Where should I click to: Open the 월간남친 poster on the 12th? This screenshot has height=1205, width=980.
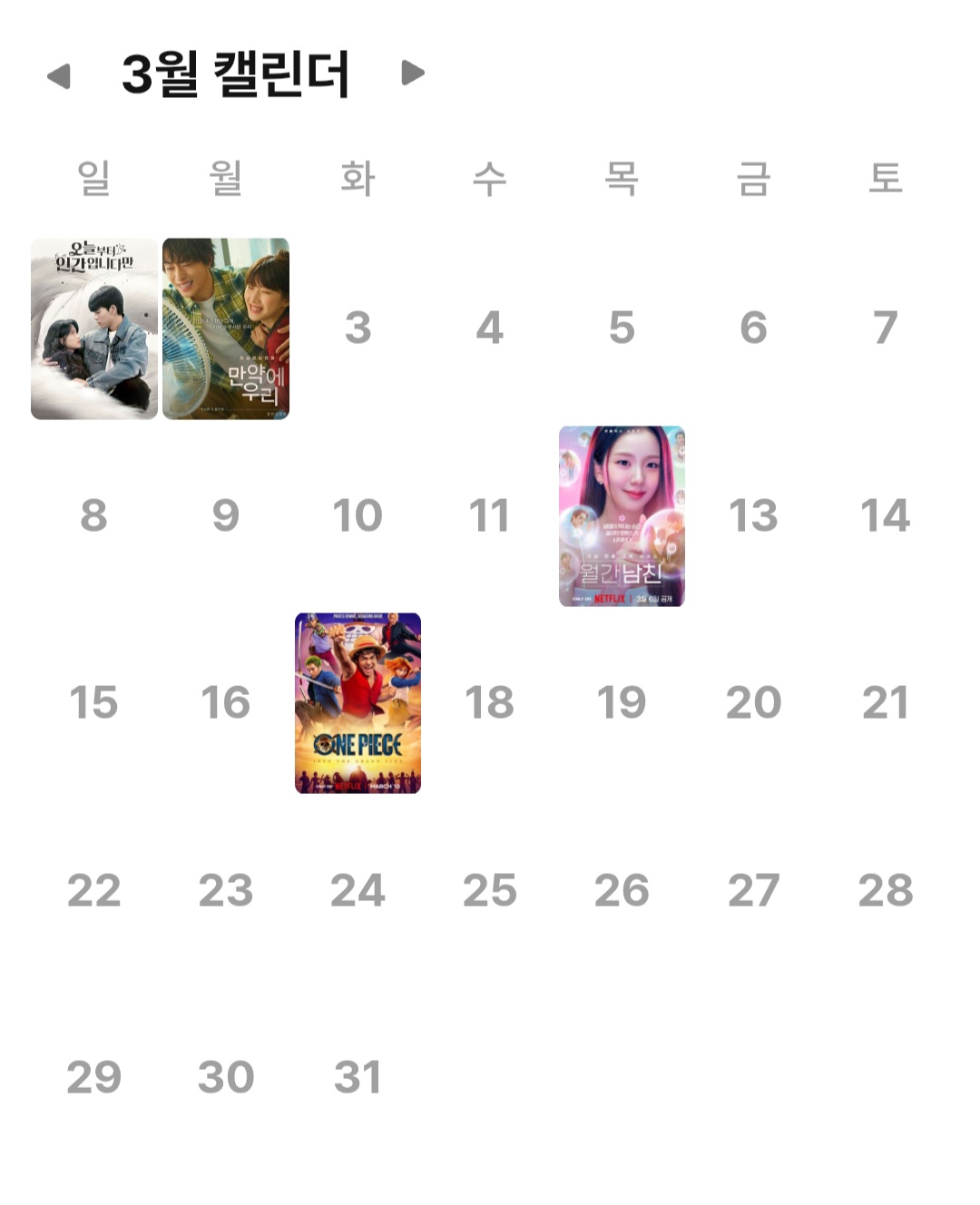coord(622,515)
